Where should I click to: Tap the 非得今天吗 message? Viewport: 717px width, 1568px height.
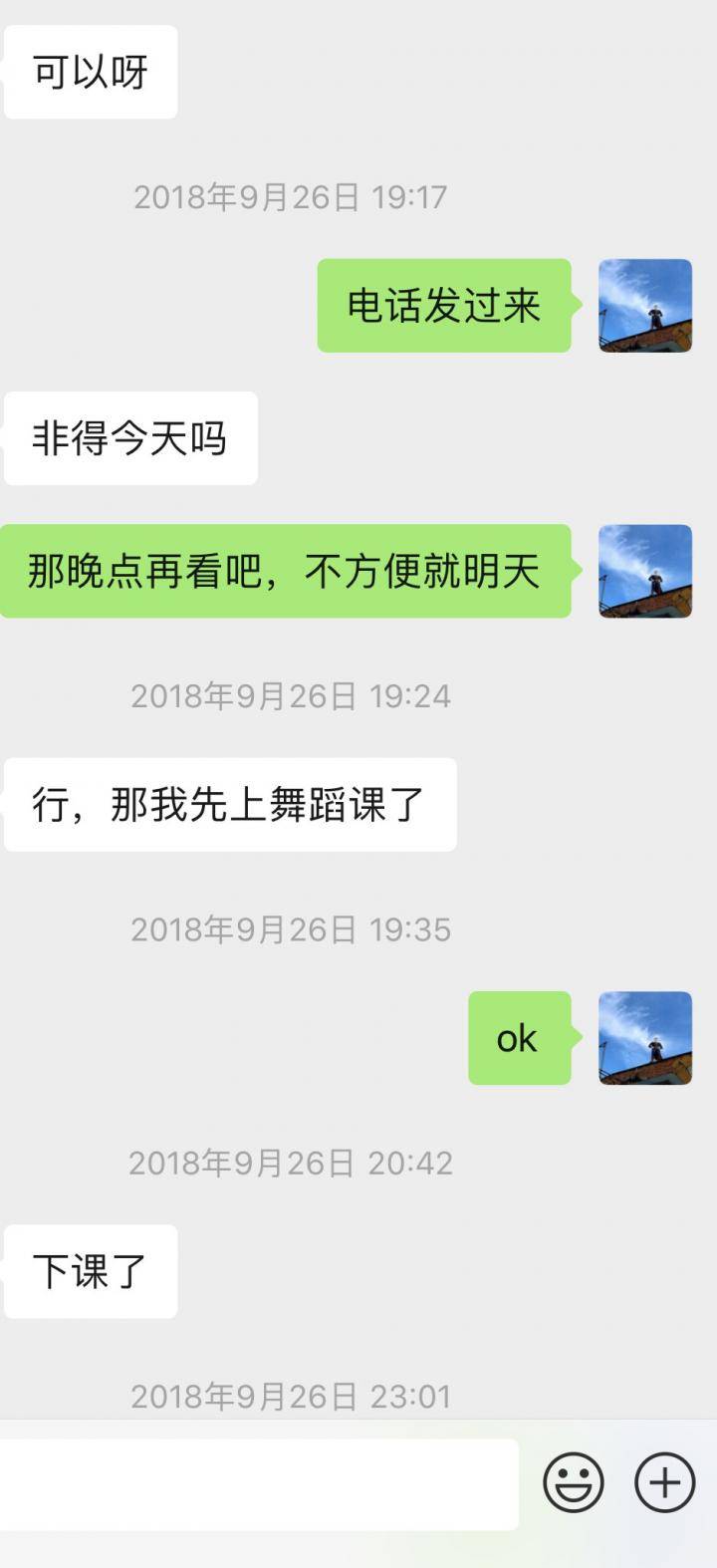[130, 437]
